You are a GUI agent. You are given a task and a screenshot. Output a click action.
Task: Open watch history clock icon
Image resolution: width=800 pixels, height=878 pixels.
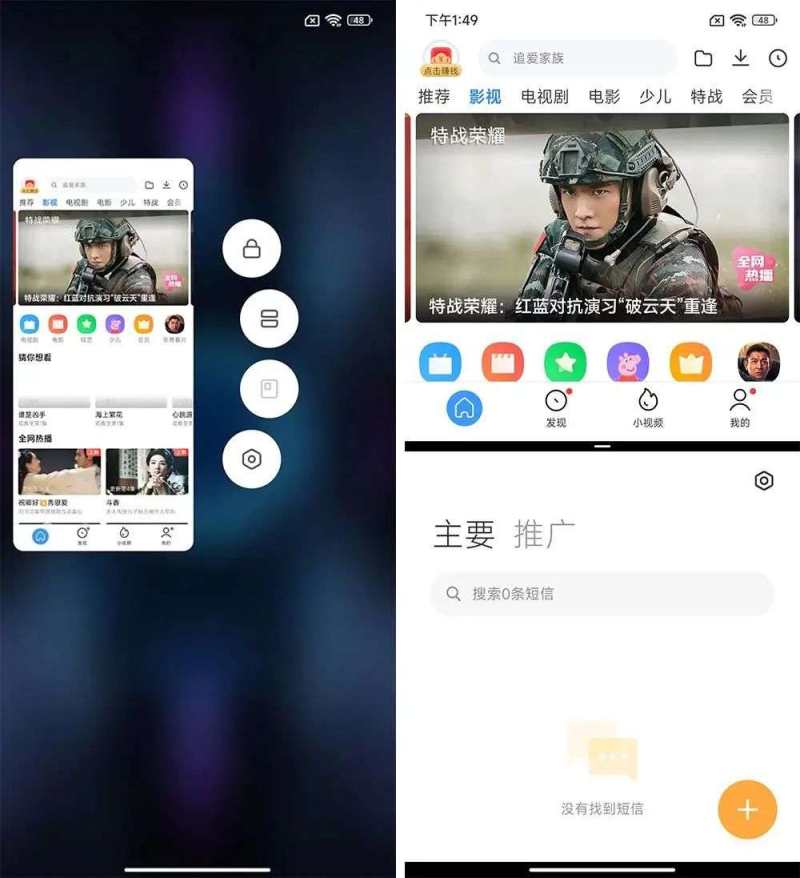(777, 58)
